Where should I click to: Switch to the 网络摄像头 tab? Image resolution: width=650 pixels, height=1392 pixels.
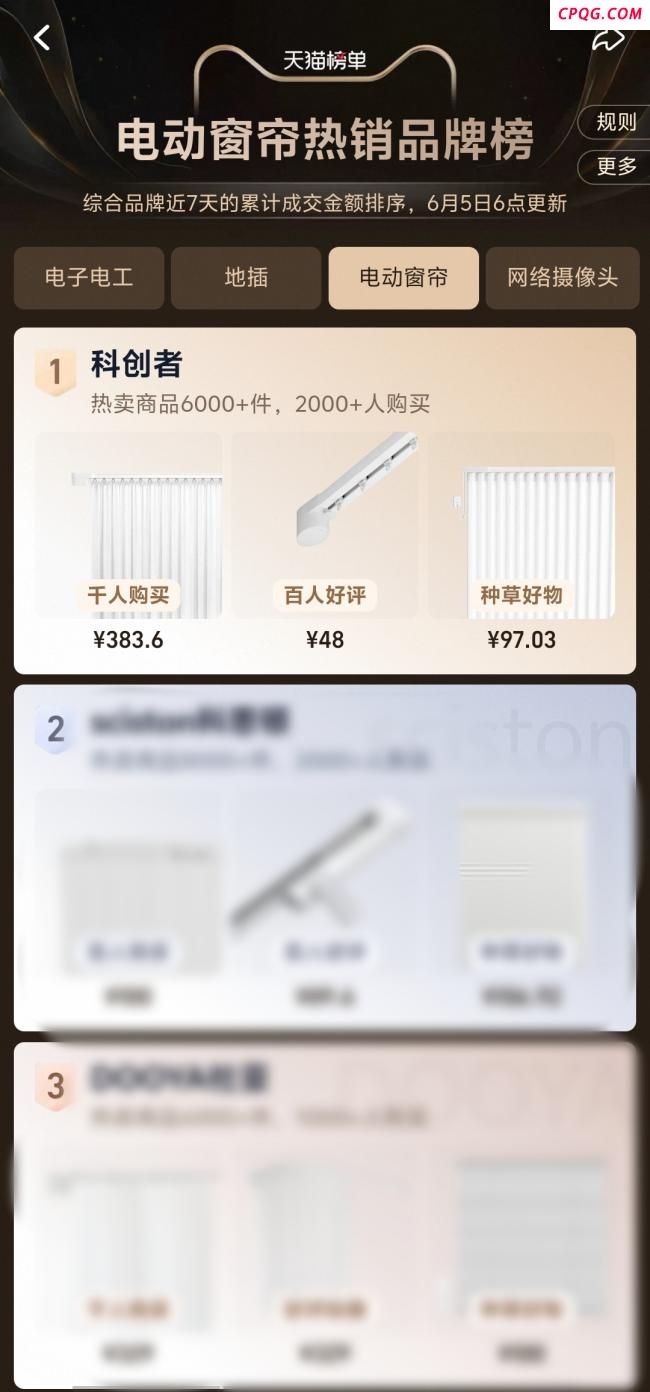pyautogui.click(x=562, y=277)
